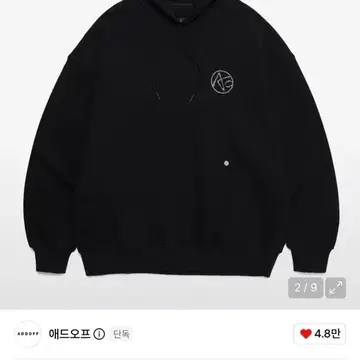Open the black hoodie product image

coord(180,138)
